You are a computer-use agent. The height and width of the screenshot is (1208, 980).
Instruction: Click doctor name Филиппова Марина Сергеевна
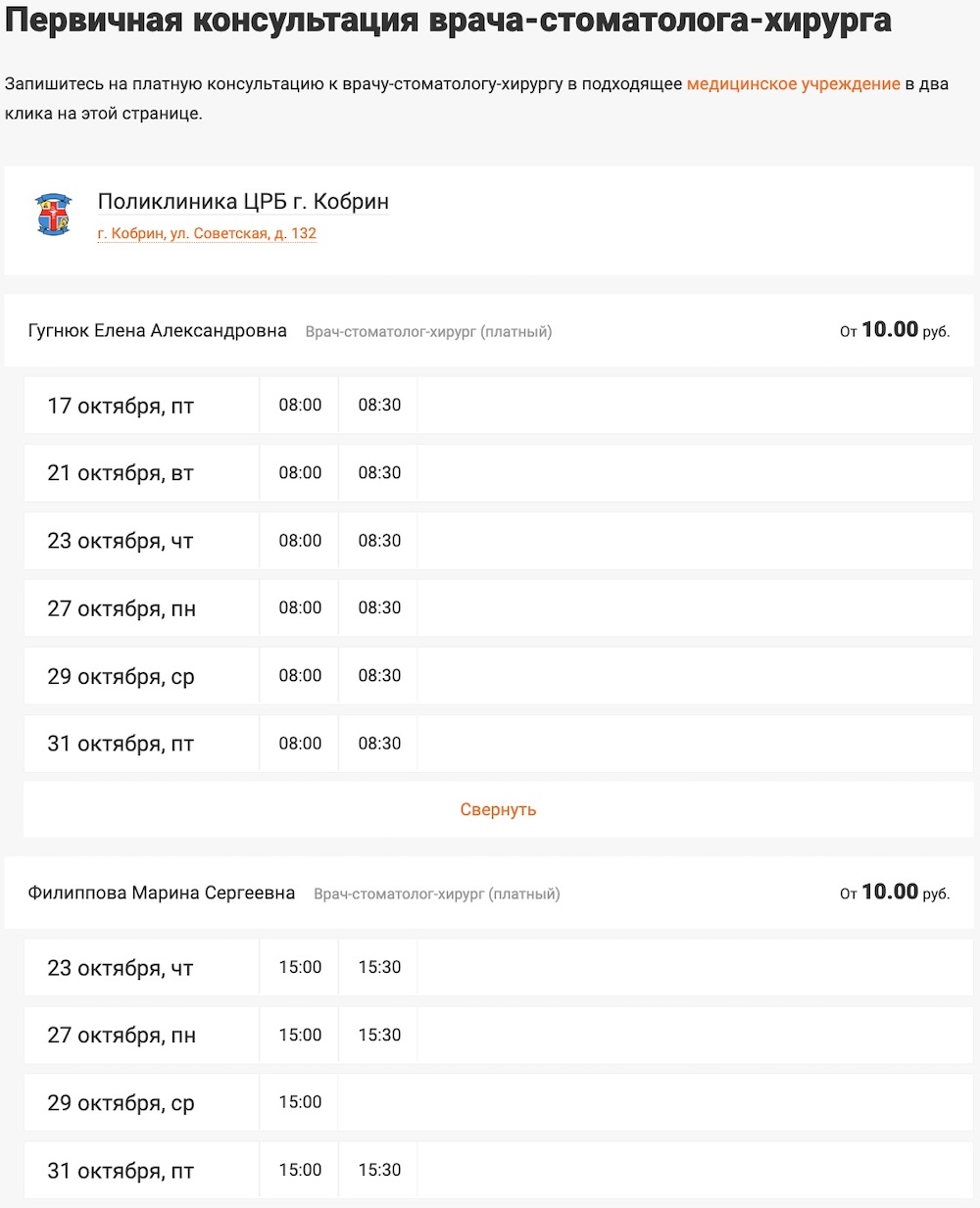click(161, 893)
